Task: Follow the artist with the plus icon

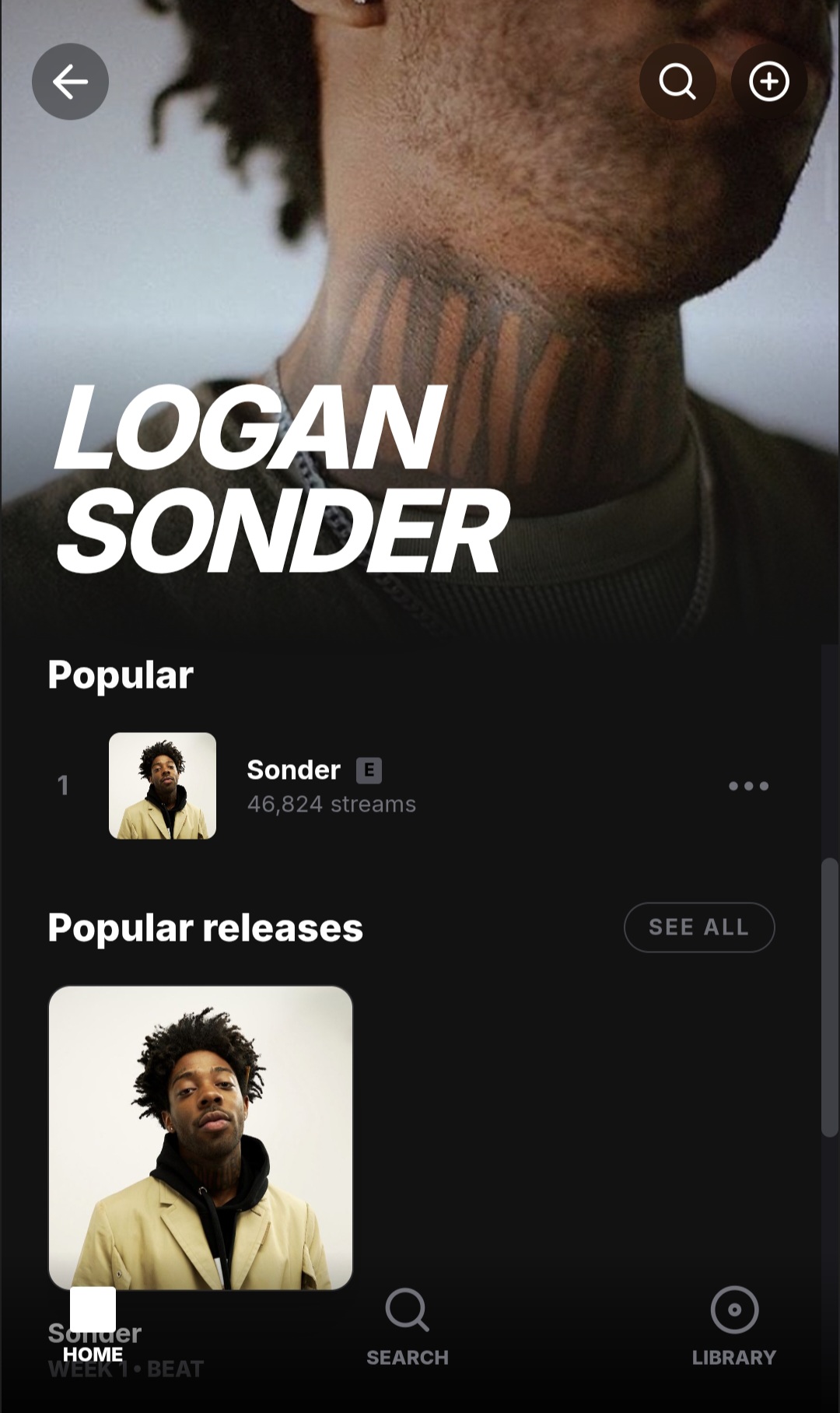Action: coord(768,82)
